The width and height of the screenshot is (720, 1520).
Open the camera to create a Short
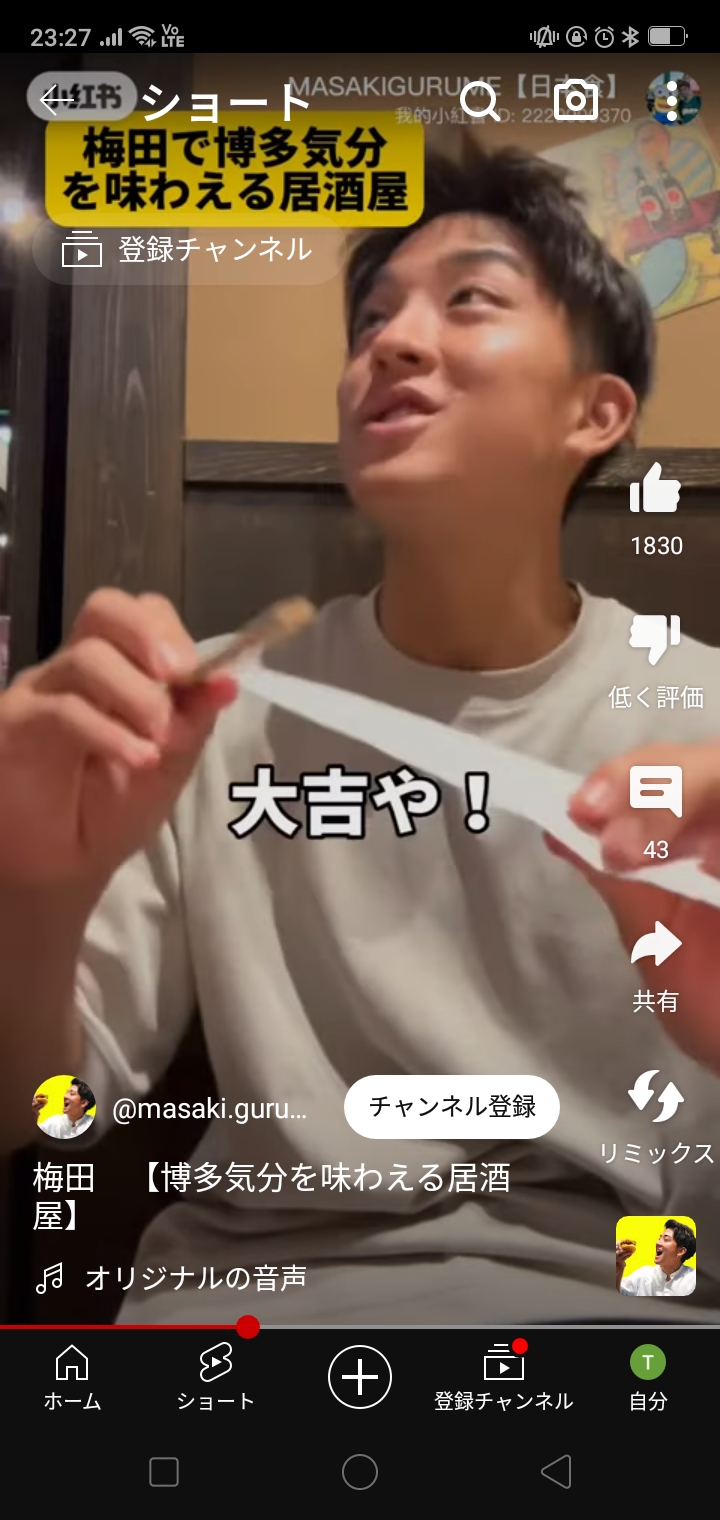click(575, 100)
